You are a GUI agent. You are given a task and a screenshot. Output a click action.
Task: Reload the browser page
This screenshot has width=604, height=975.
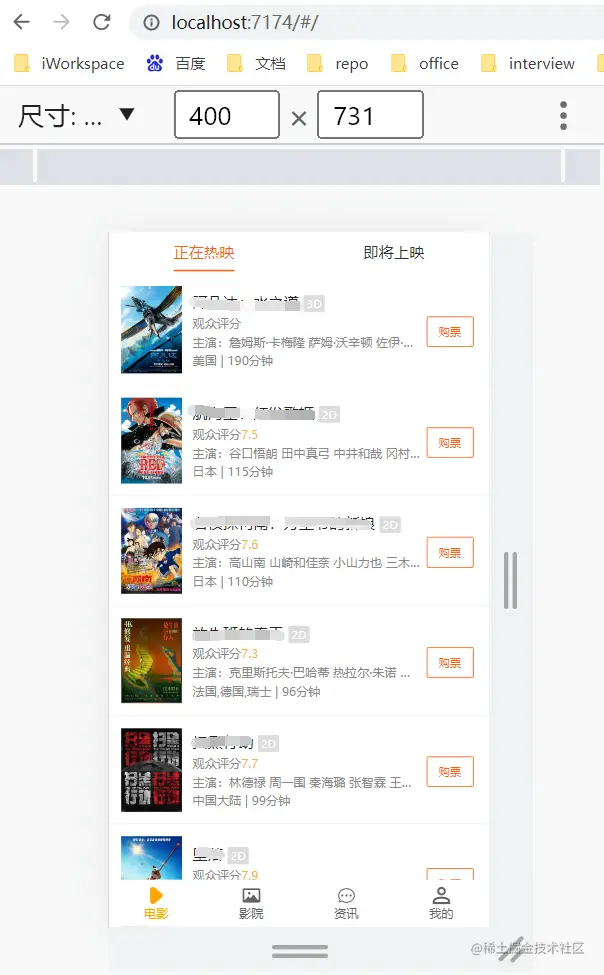101,22
